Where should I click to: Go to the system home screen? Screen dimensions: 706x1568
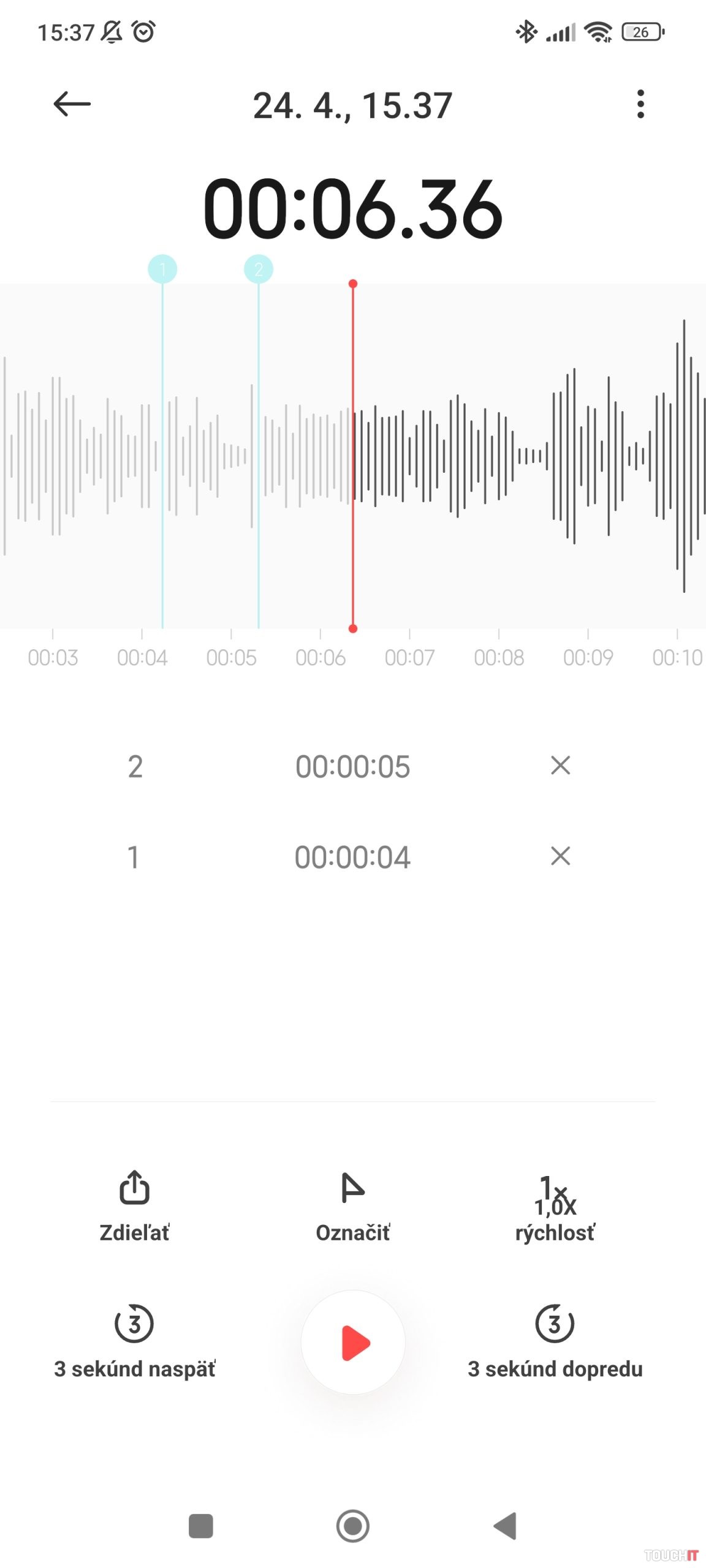tap(353, 1526)
